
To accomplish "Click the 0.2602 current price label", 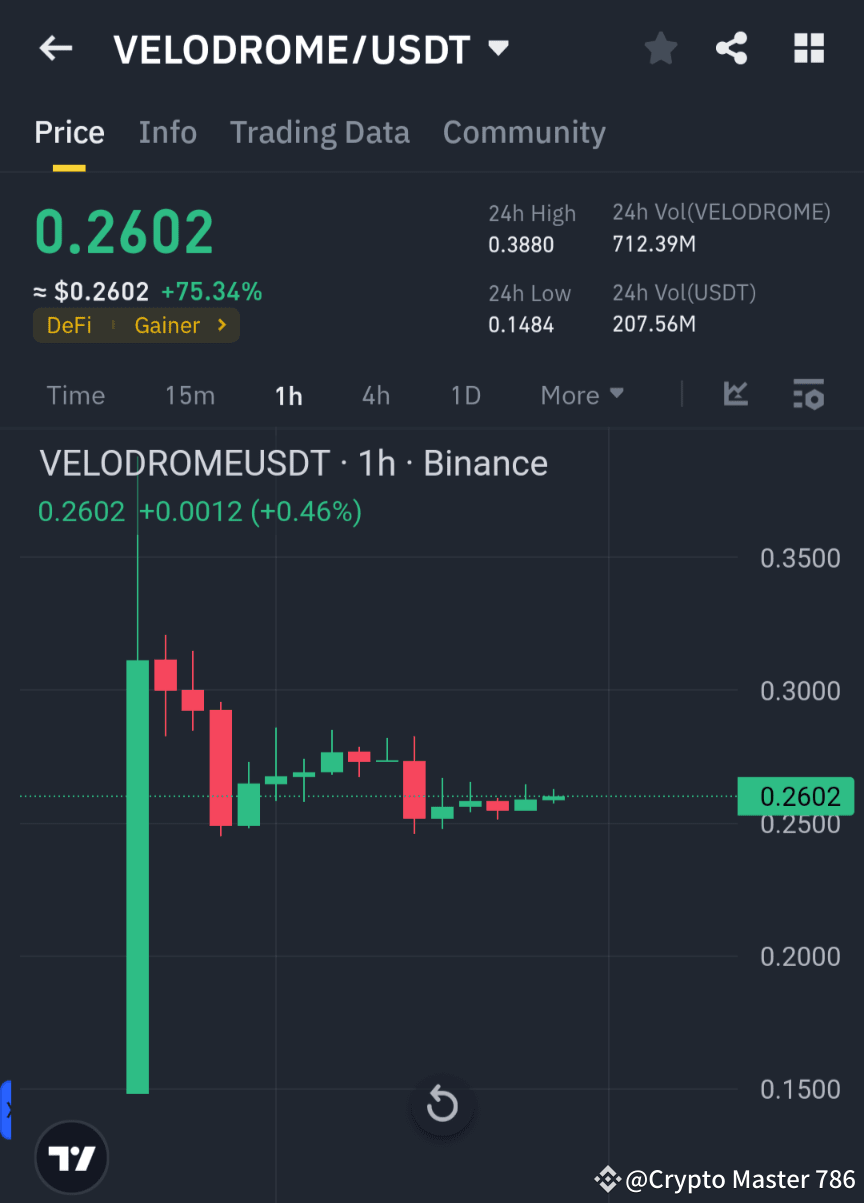I will (x=795, y=796).
